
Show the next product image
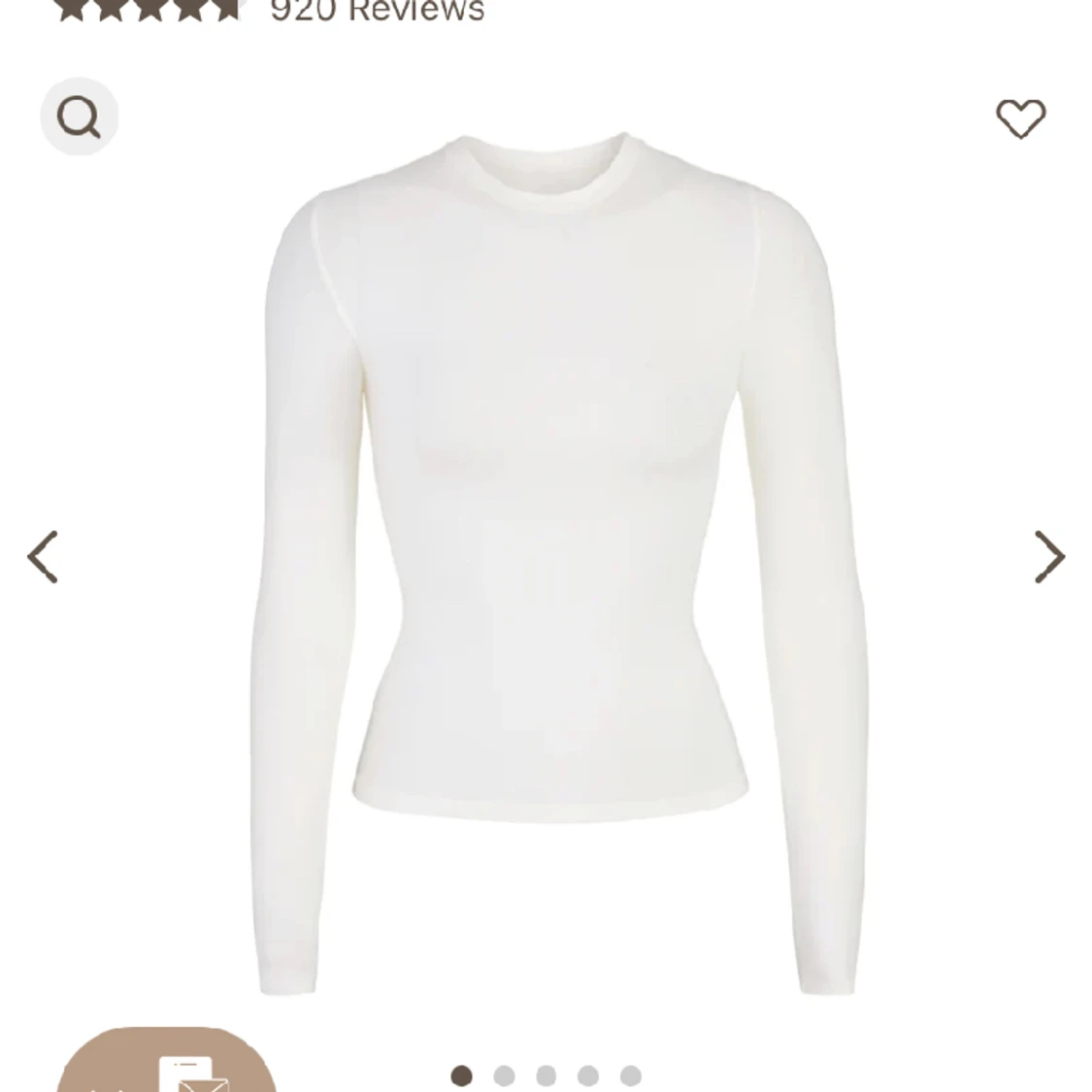[x=1049, y=556]
